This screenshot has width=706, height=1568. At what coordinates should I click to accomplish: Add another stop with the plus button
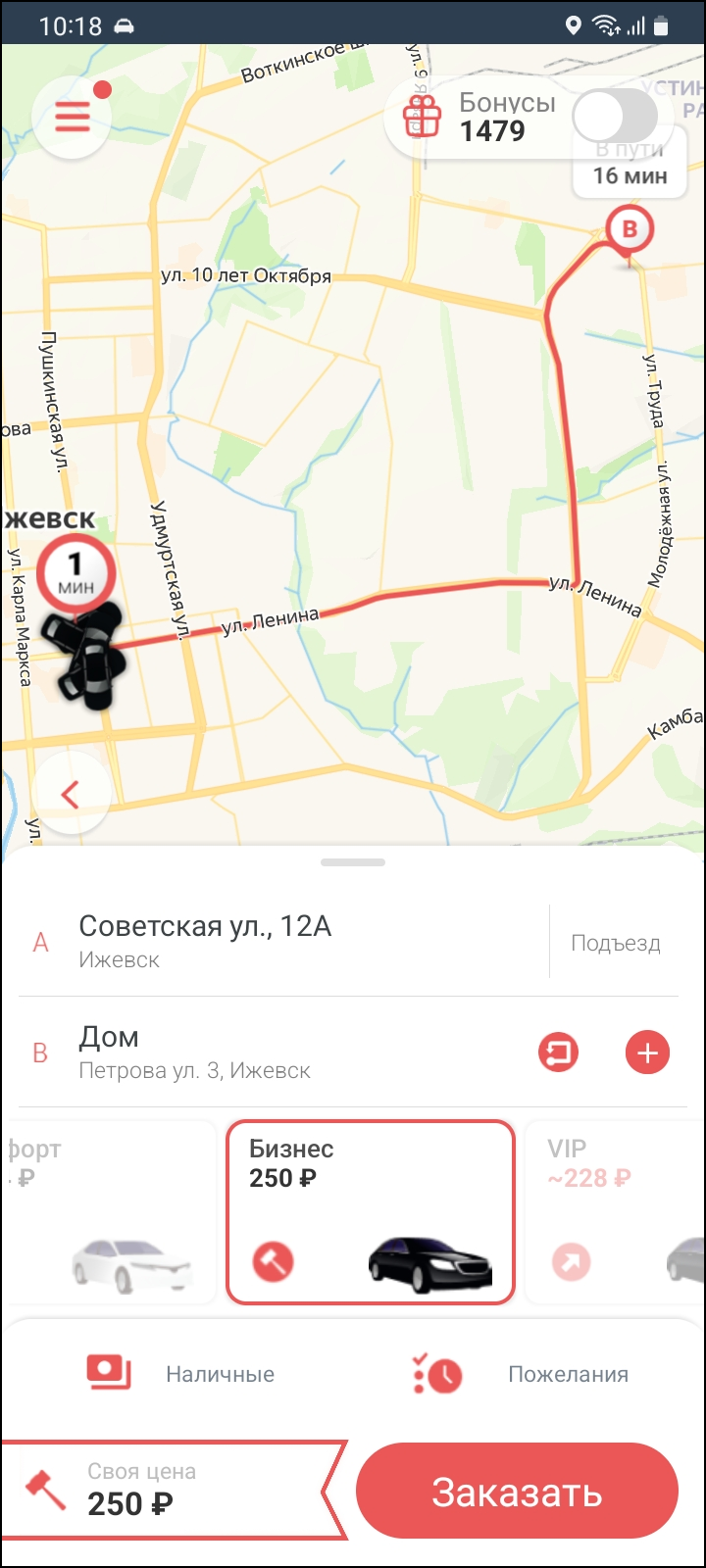(x=647, y=1053)
